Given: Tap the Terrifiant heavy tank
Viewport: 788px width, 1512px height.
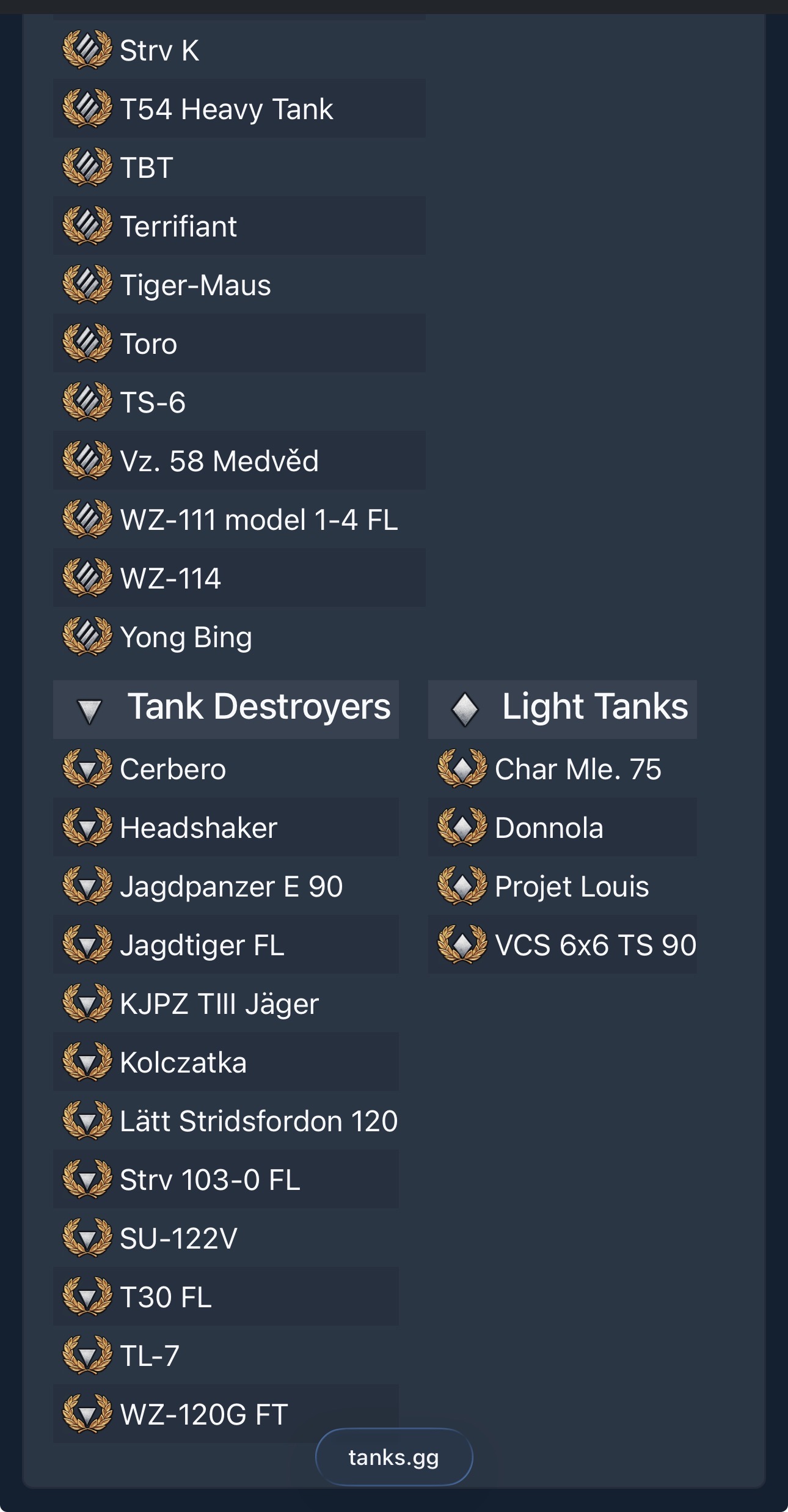Looking at the screenshot, I should (239, 226).
